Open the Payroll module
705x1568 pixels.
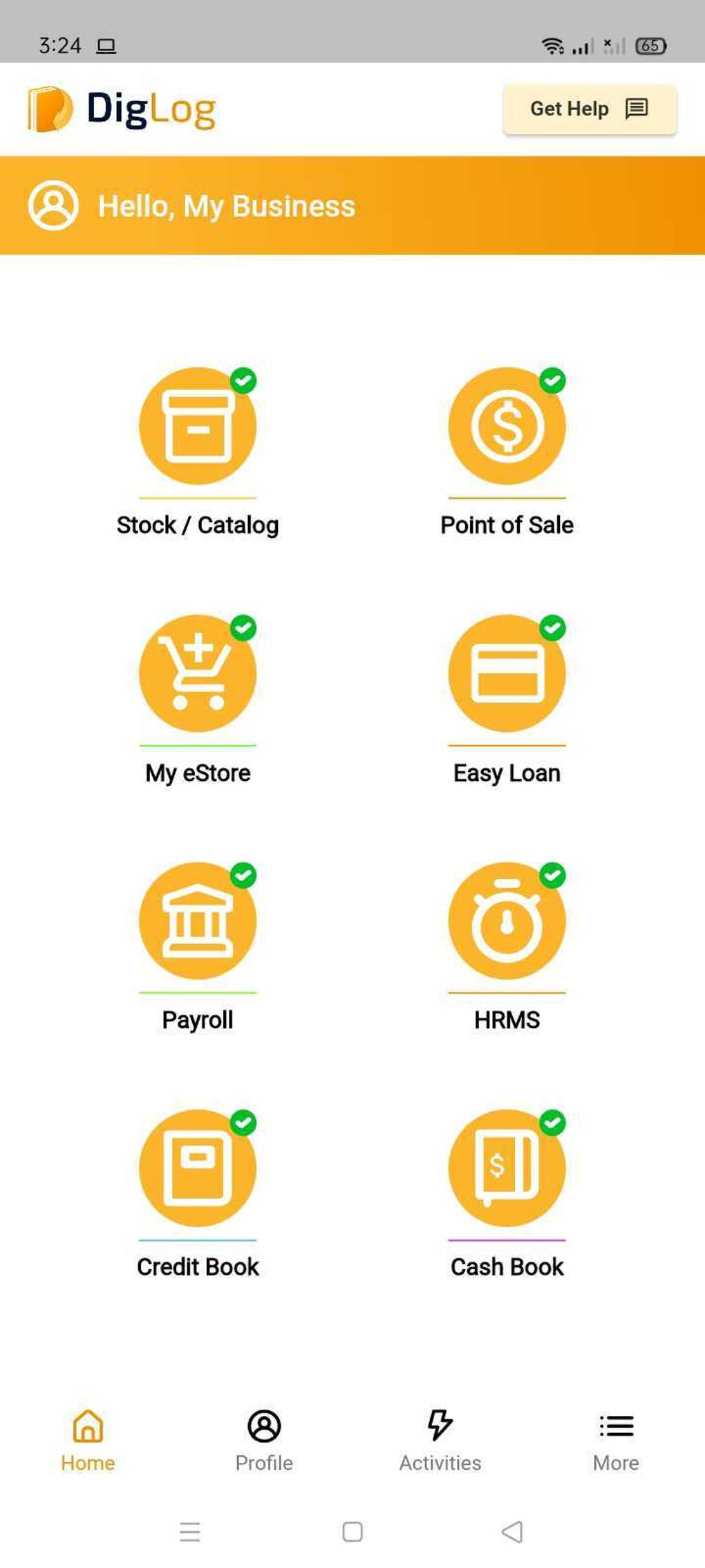click(x=198, y=921)
